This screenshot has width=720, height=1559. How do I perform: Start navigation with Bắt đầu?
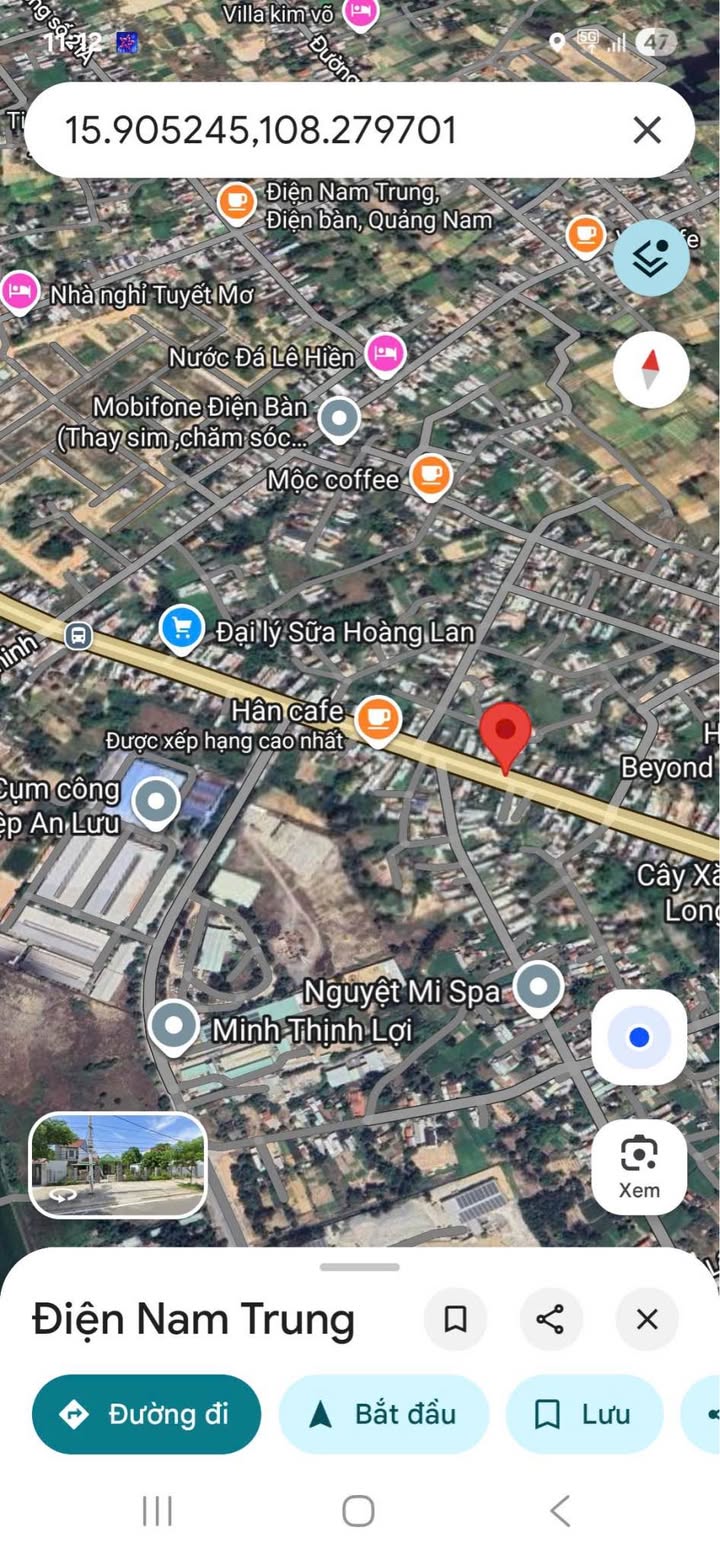[383, 1414]
